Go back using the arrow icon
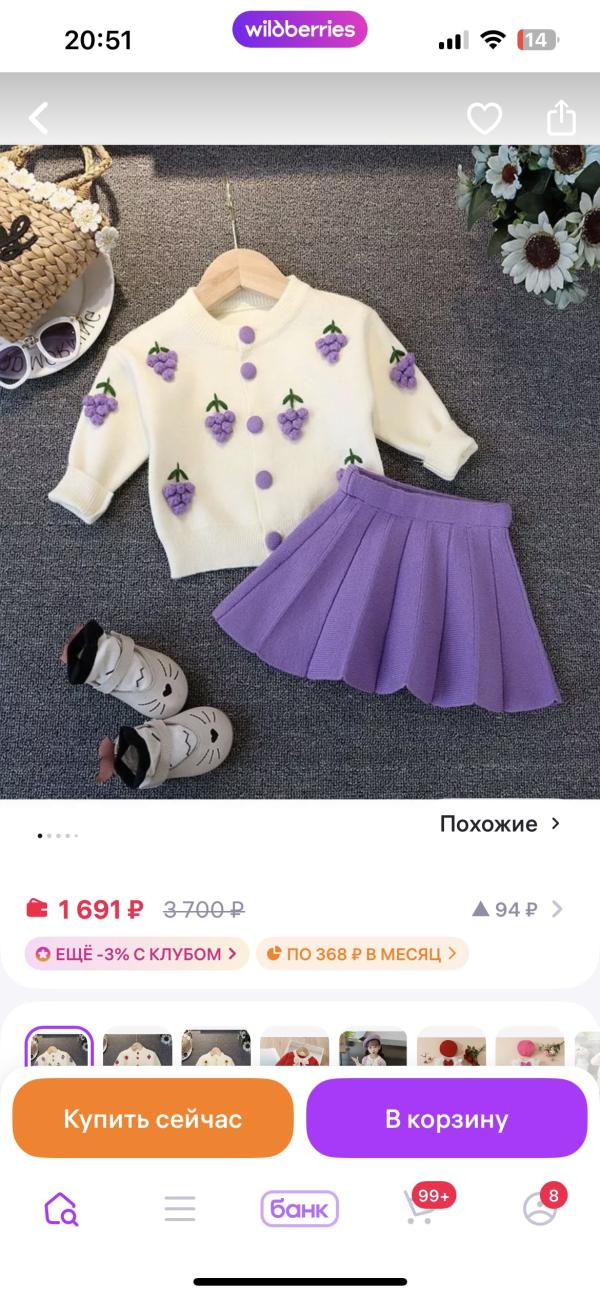Image resolution: width=600 pixels, height=1297 pixels. 38,119
